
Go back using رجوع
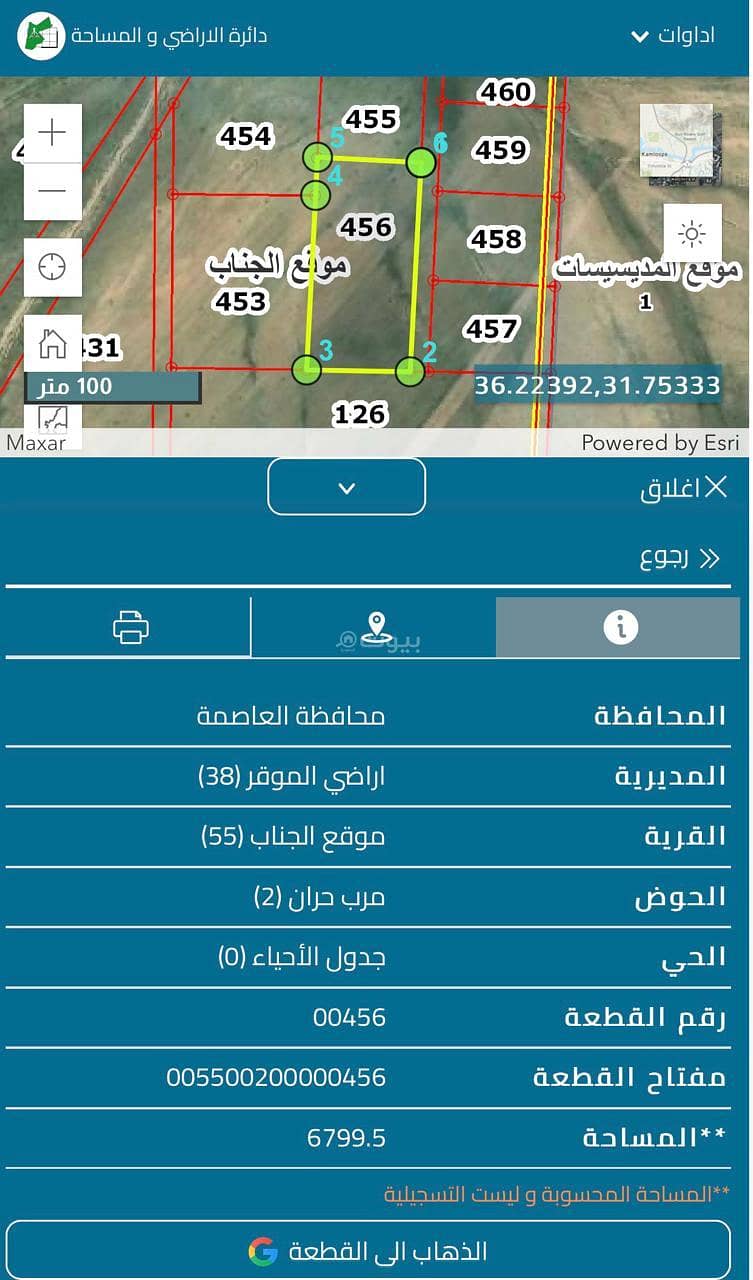(680, 558)
